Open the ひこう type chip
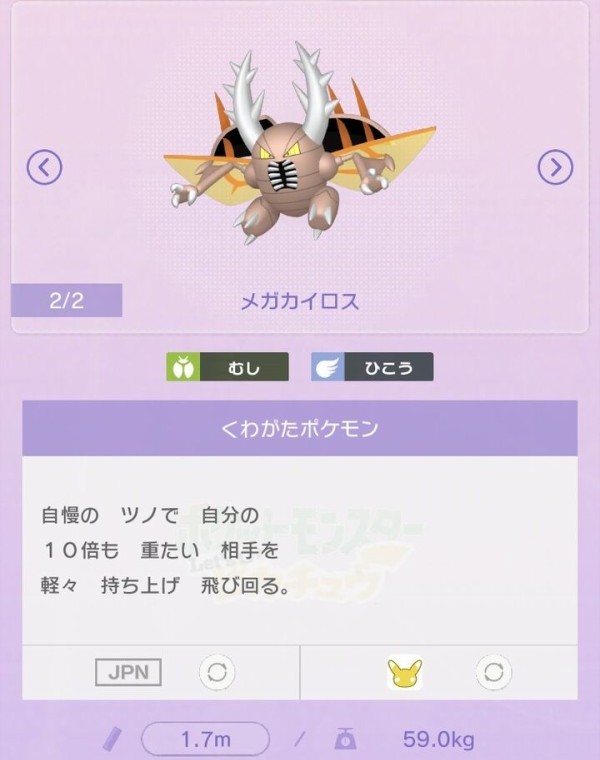The height and width of the screenshot is (760, 600). (371, 367)
